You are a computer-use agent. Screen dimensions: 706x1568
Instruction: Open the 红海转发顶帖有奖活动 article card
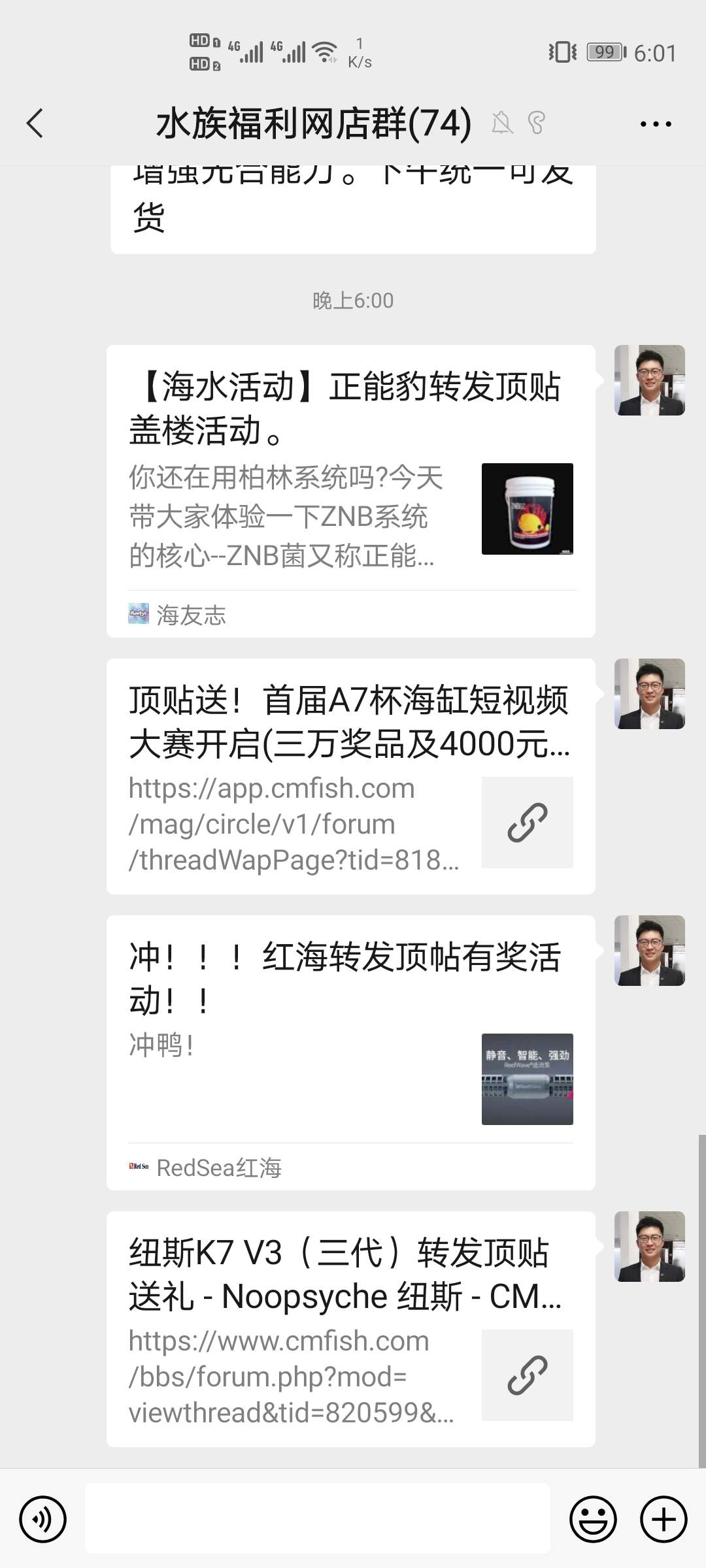click(x=350, y=1052)
